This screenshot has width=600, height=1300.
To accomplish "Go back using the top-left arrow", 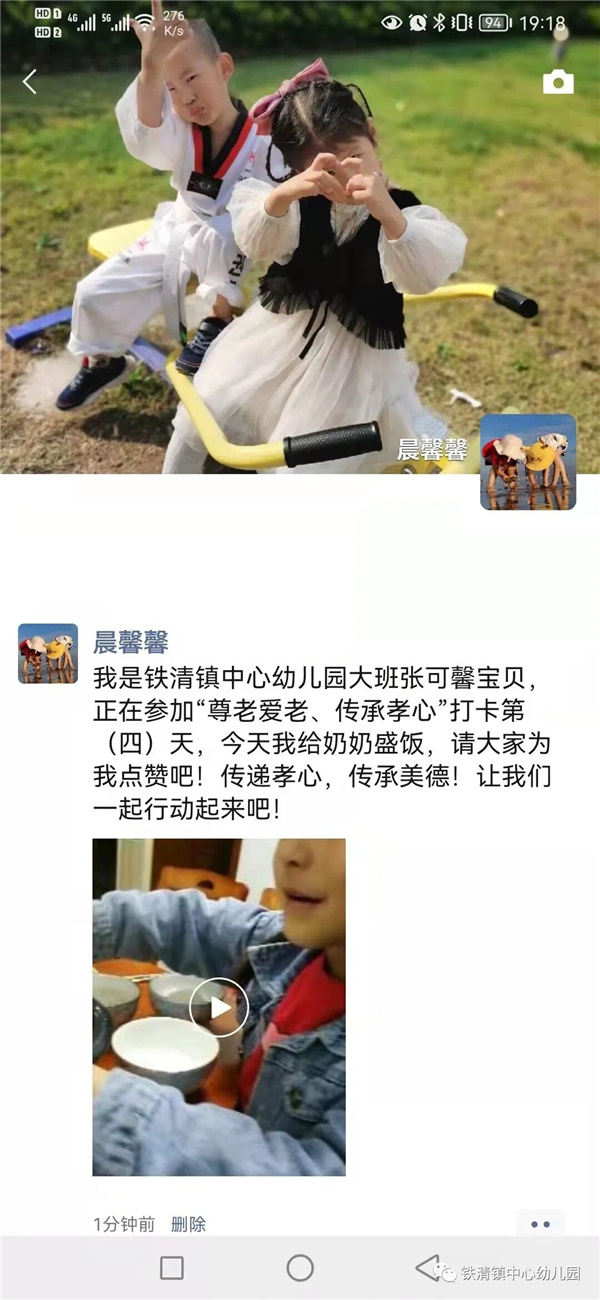I will coord(30,82).
